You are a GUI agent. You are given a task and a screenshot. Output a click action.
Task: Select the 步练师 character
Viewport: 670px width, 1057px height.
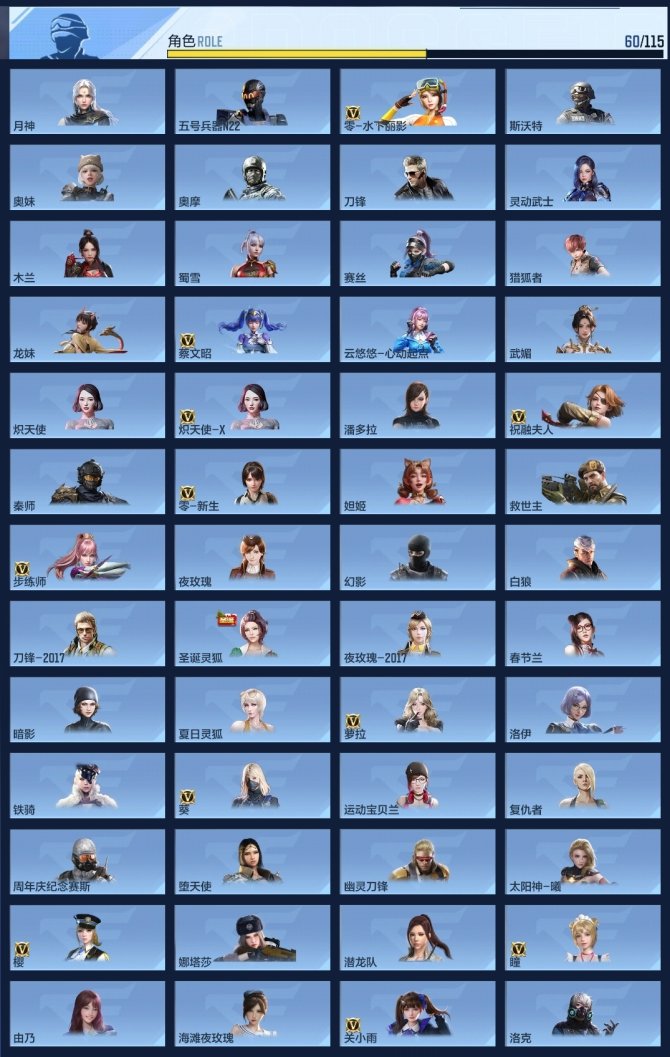(x=87, y=557)
